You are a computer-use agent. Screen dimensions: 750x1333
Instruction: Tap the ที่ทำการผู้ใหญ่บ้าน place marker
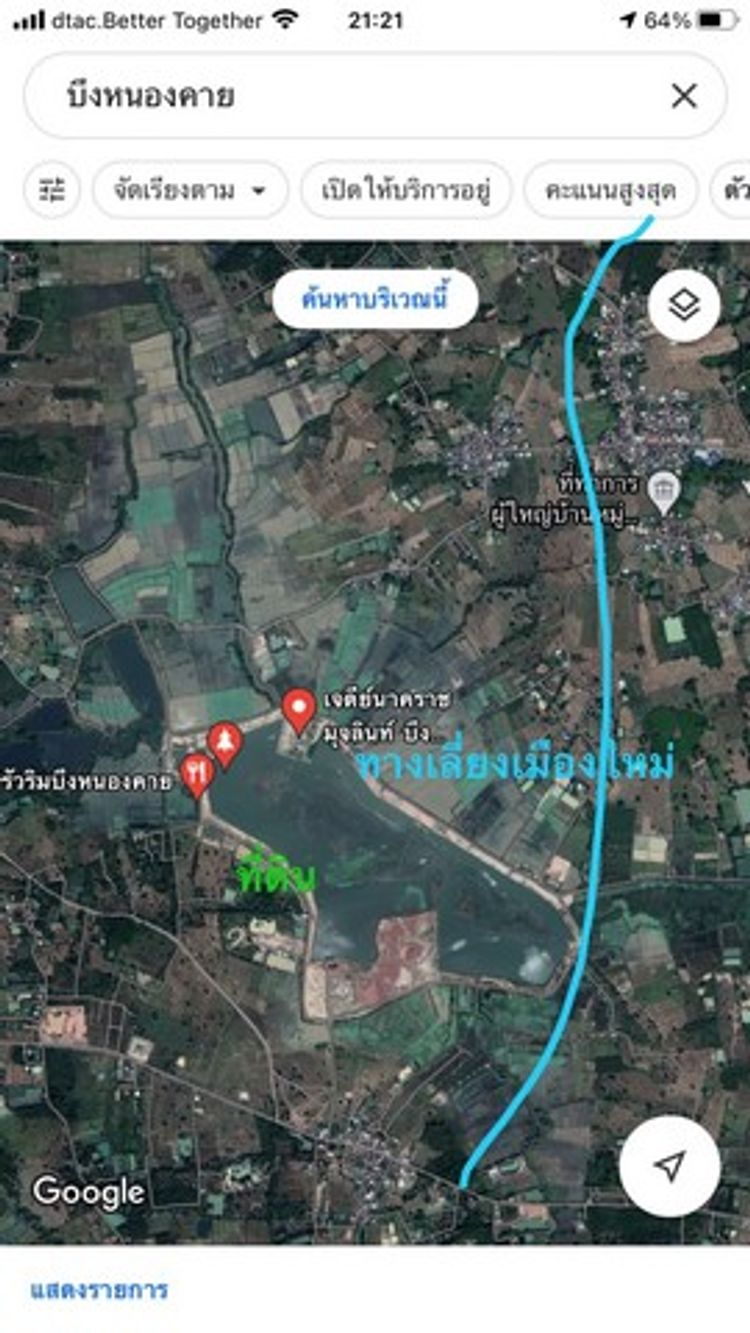tap(663, 491)
